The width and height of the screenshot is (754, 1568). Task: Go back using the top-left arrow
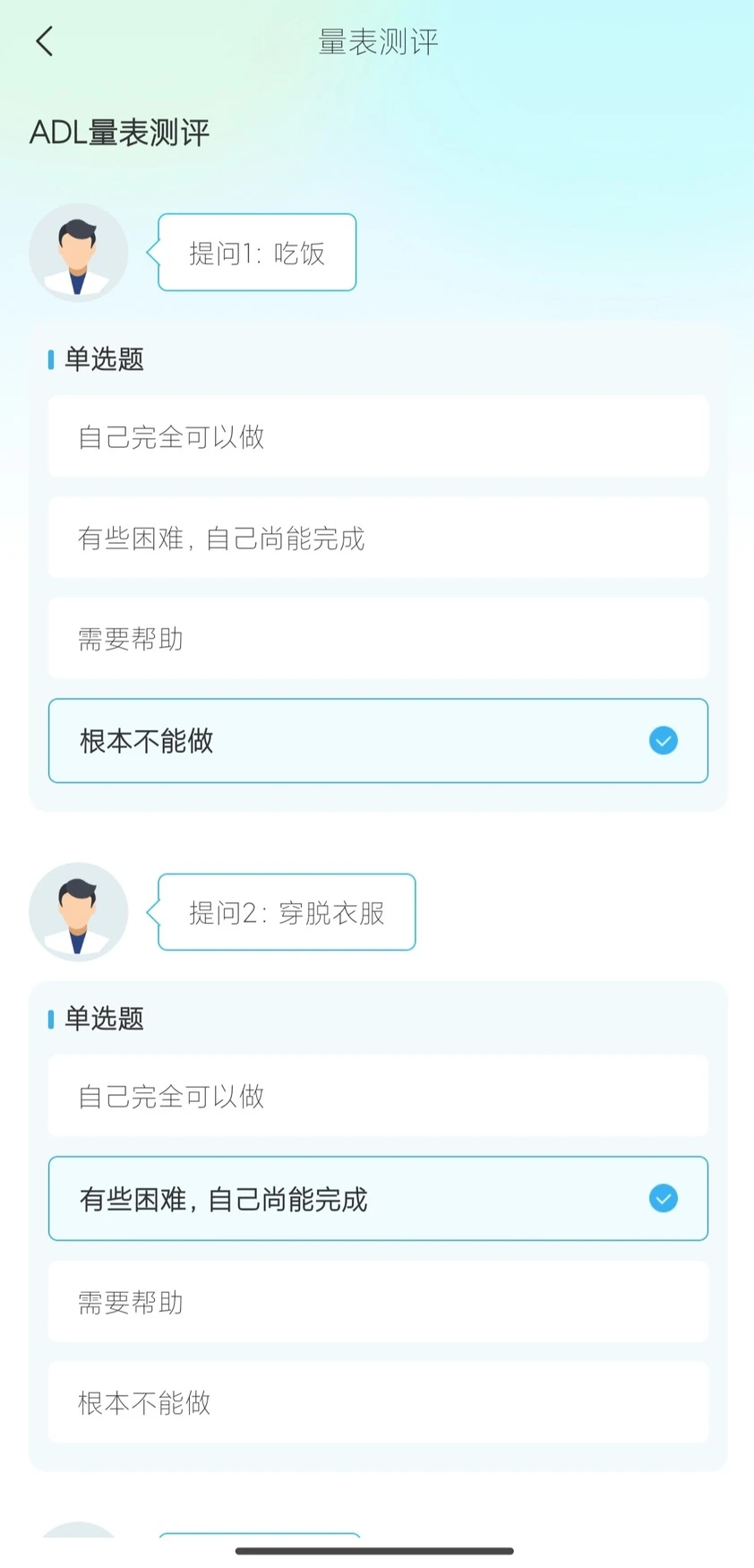pos(45,41)
